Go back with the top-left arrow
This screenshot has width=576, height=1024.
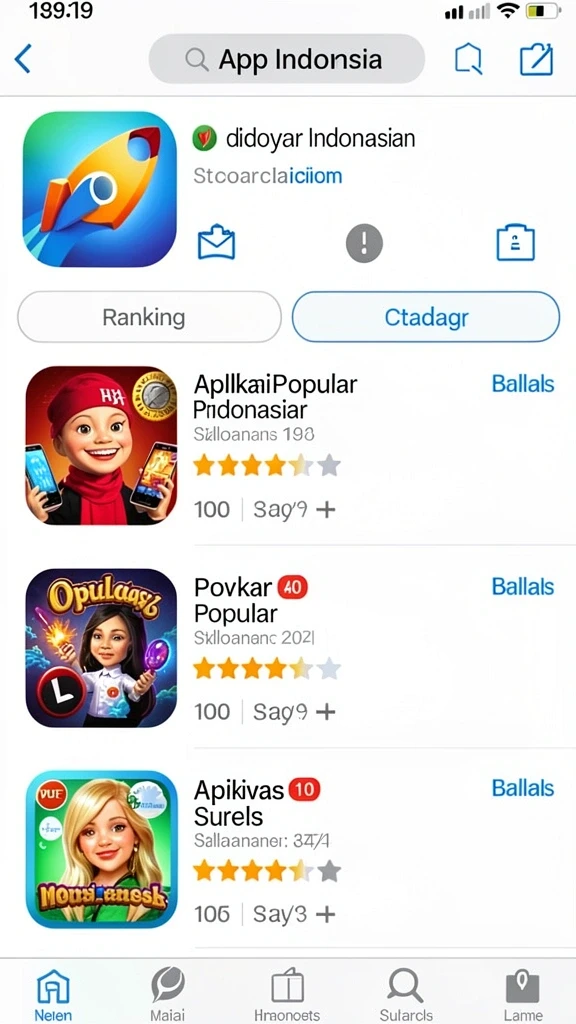23,59
